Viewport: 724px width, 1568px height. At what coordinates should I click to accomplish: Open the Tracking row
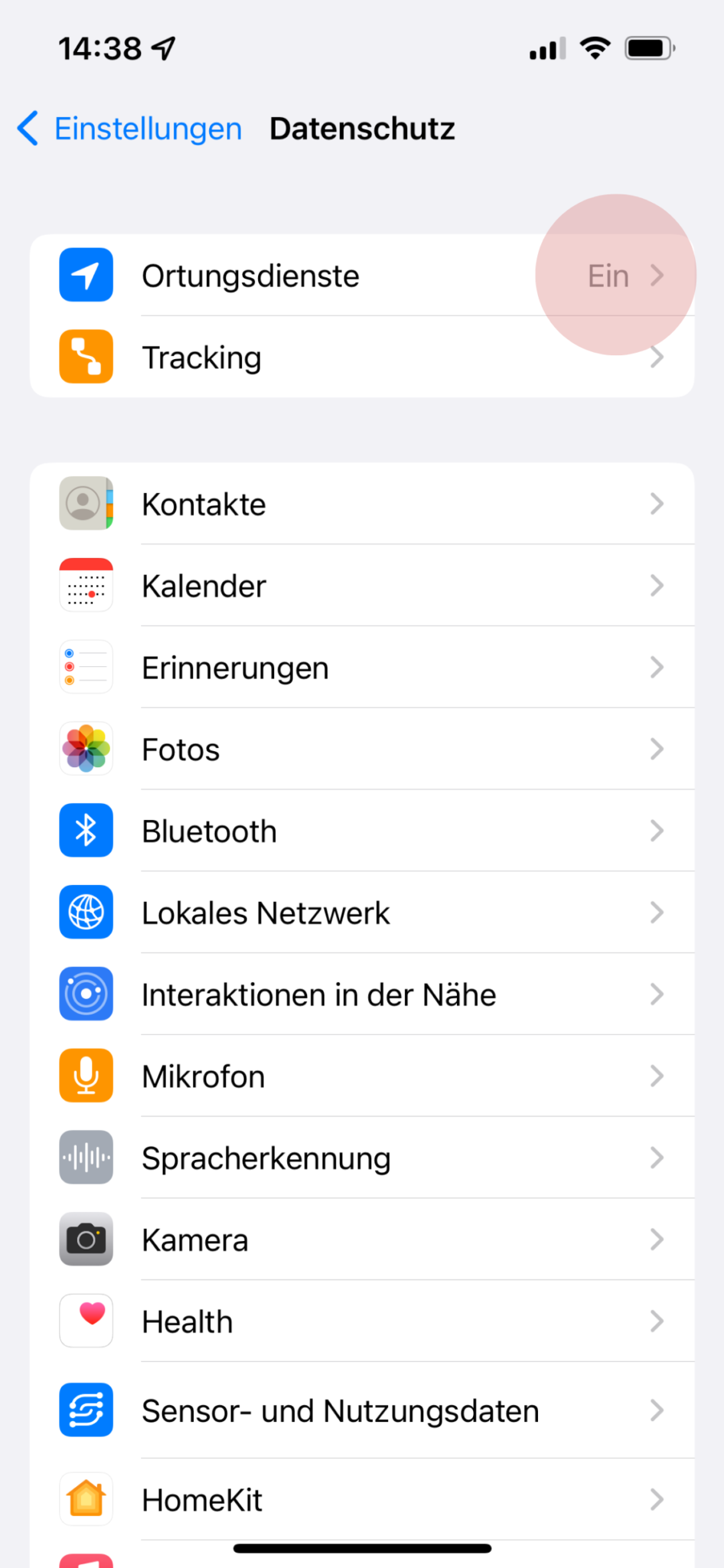click(x=361, y=358)
